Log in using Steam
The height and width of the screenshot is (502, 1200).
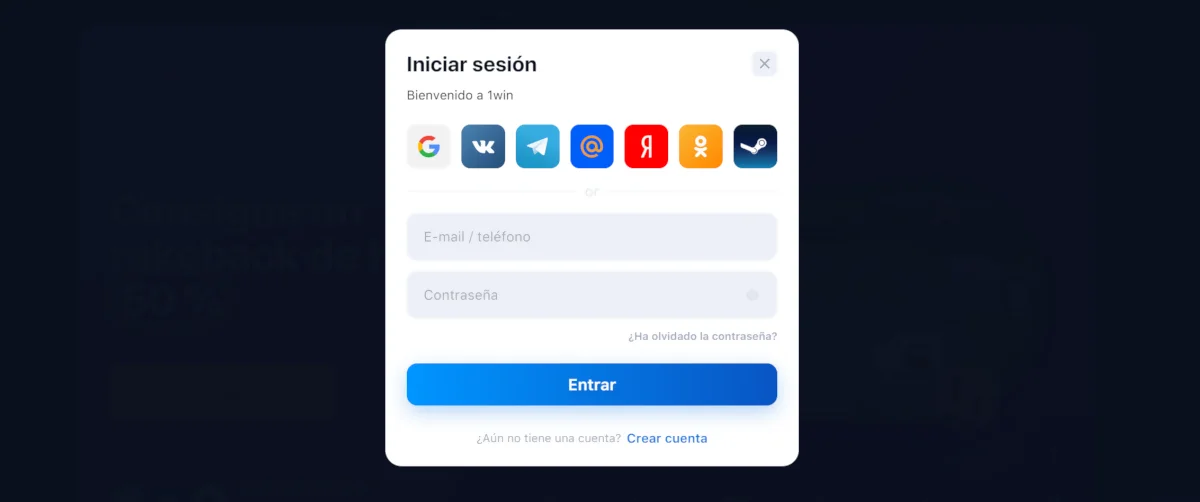755,147
